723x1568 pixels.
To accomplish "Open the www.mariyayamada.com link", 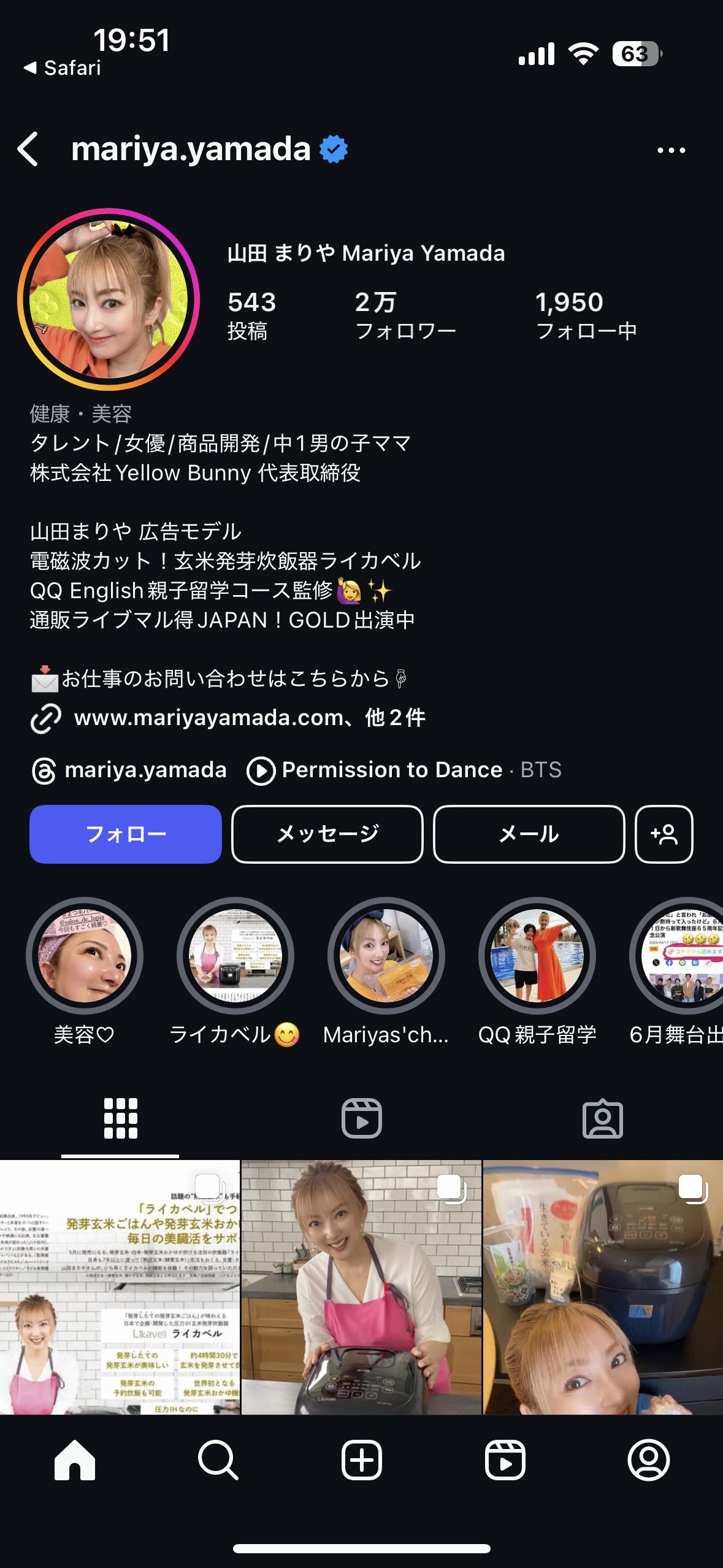I will [x=208, y=717].
